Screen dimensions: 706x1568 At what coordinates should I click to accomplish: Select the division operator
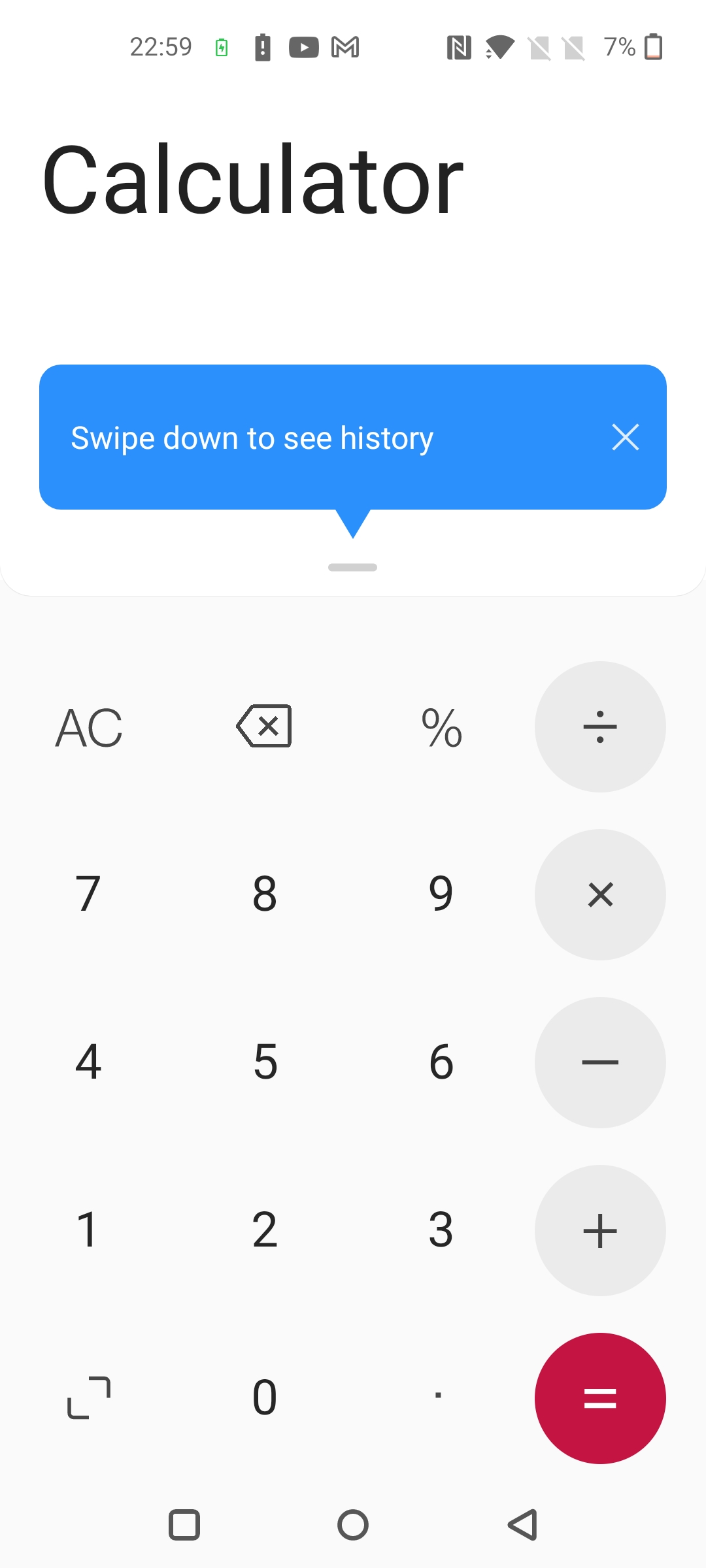pyautogui.click(x=600, y=727)
